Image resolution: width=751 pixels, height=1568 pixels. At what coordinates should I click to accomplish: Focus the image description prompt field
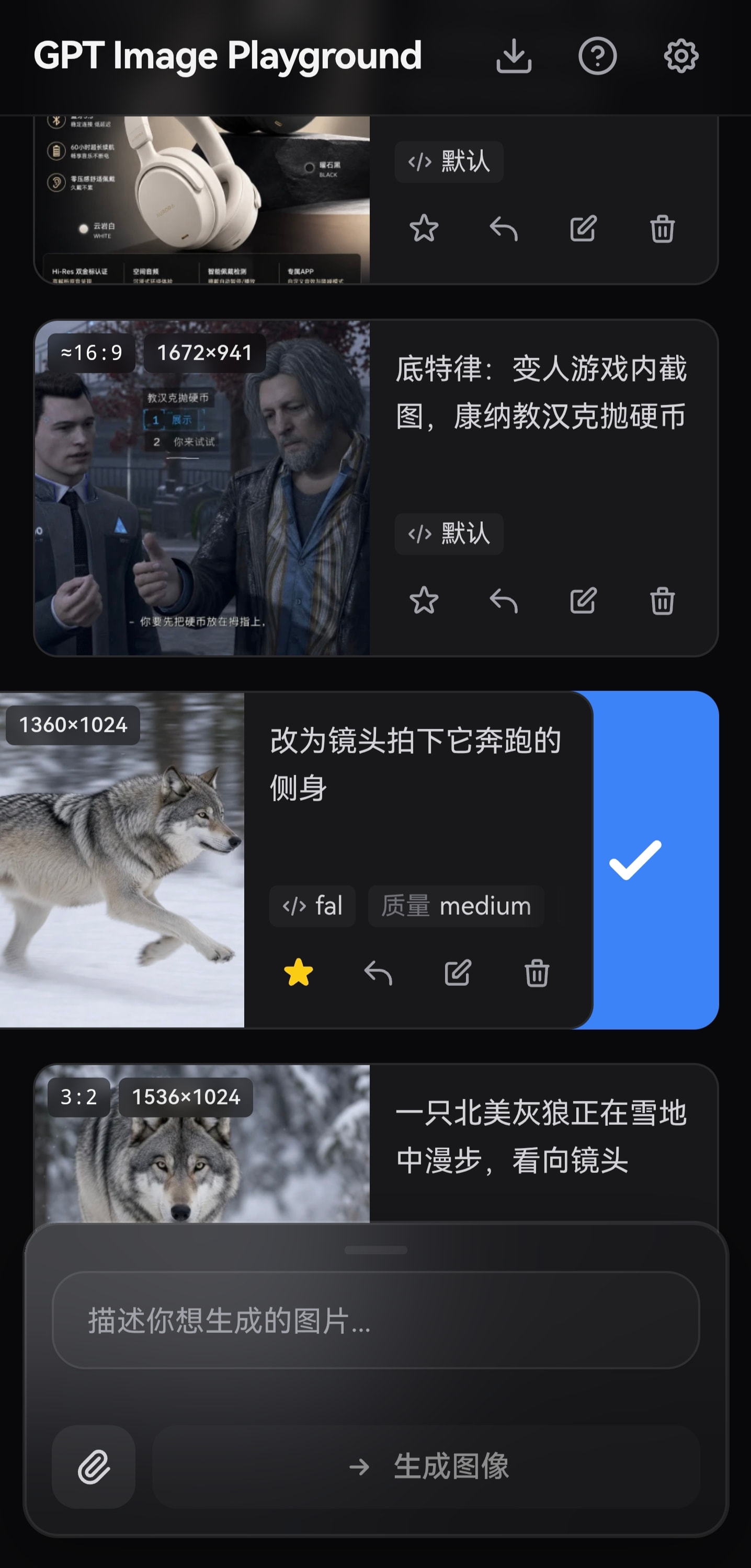pos(376,1320)
